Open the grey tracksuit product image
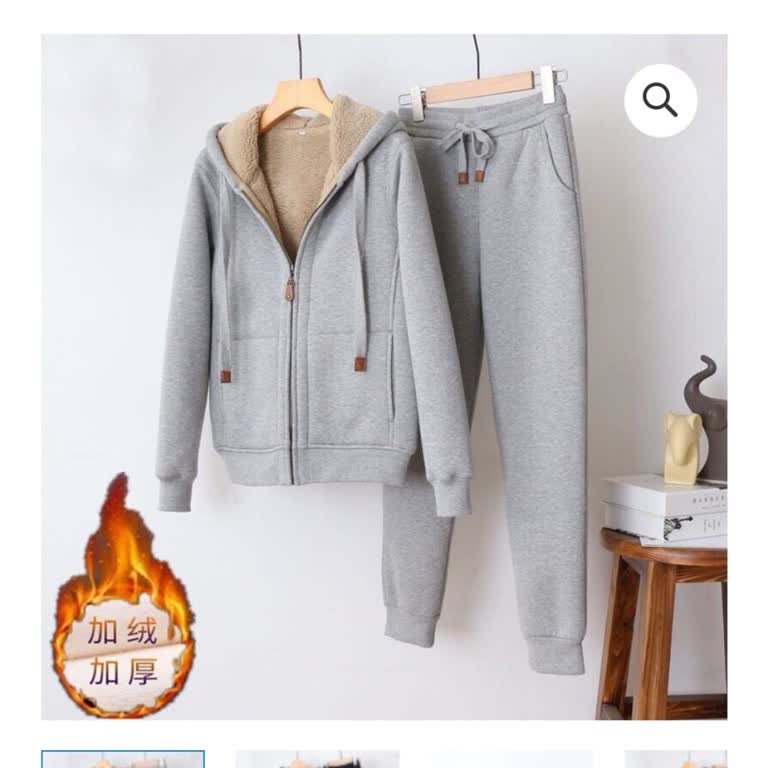The height and width of the screenshot is (768, 768). pyautogui.click(x=384, y=378)
